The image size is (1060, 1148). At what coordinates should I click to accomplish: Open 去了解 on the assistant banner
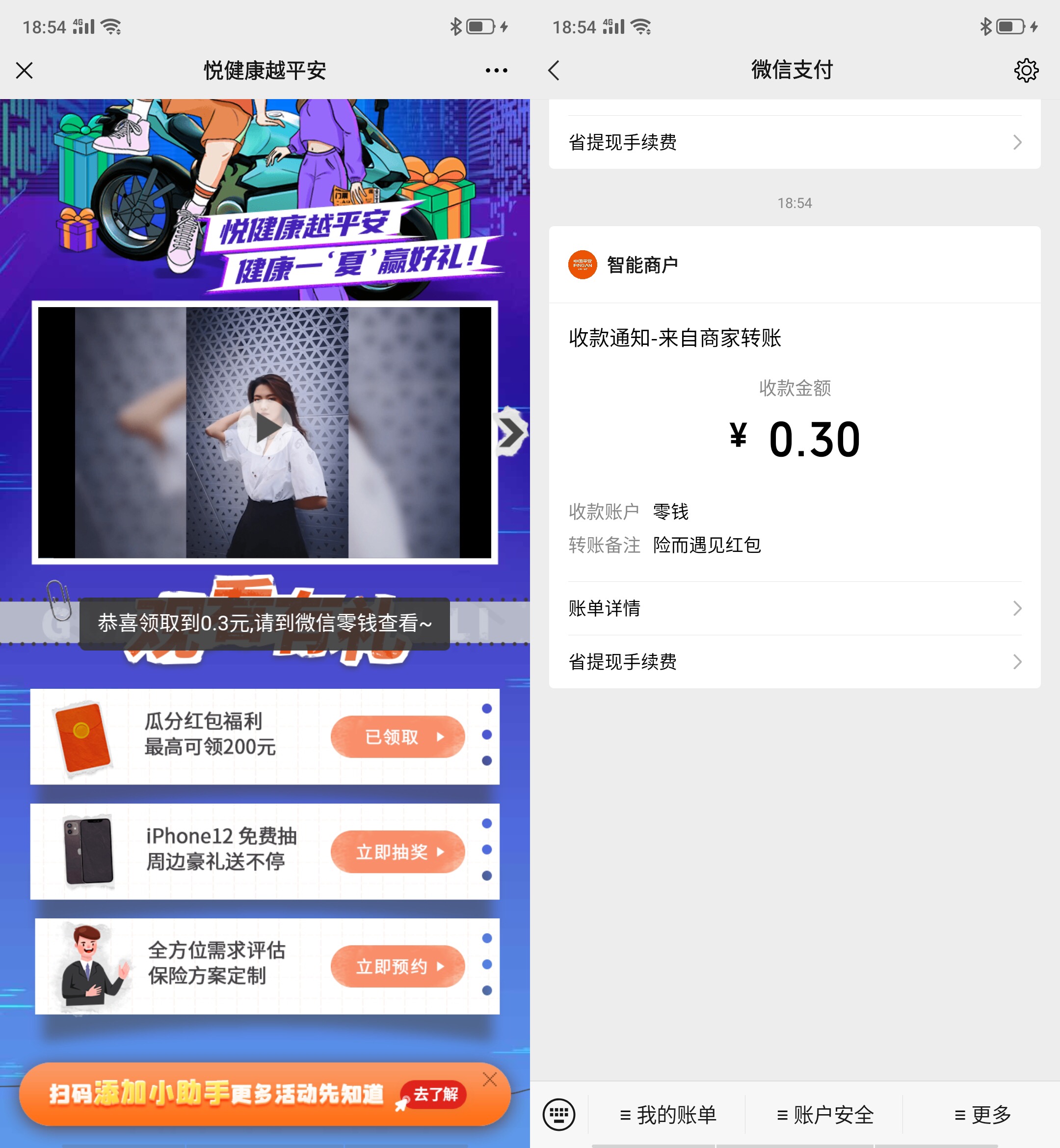[x=435, y=1094]
